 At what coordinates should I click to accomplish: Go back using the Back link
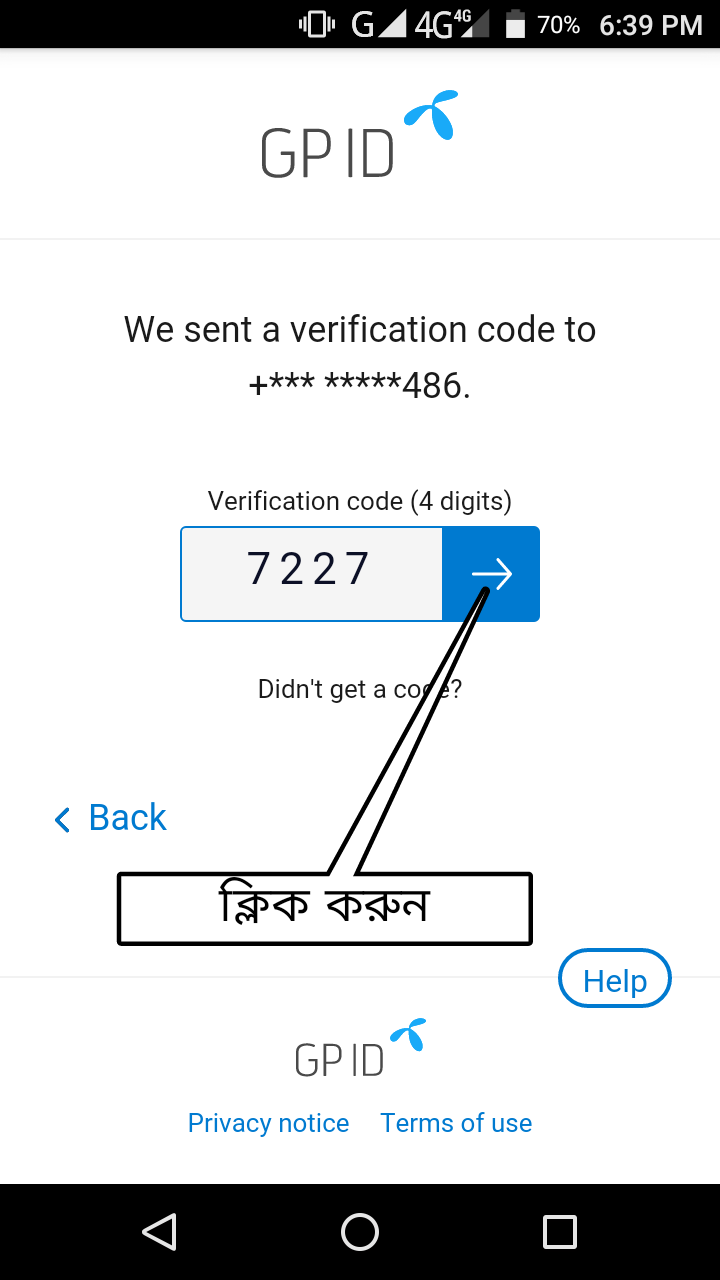tap(111, 818)
